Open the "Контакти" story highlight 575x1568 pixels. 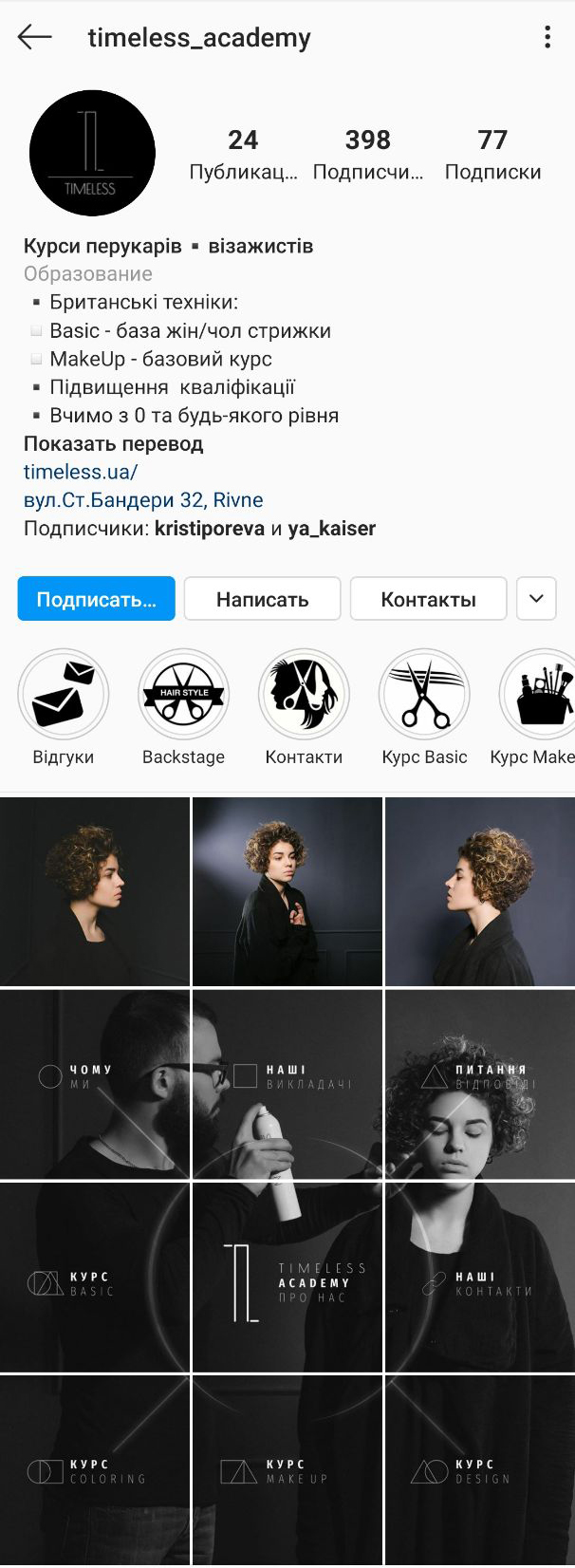[304, 696]
